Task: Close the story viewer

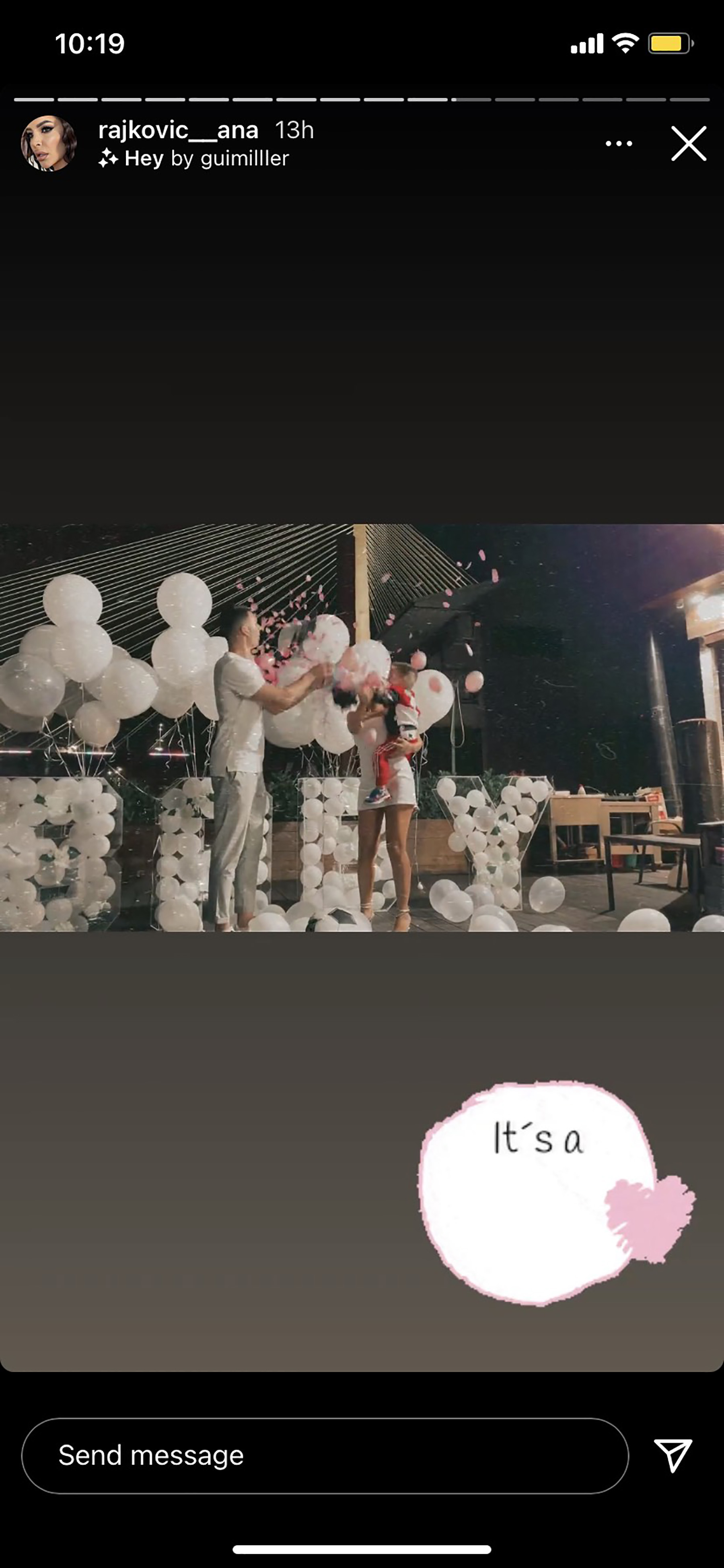Action: pyautogui.click(x=688, y=144)
